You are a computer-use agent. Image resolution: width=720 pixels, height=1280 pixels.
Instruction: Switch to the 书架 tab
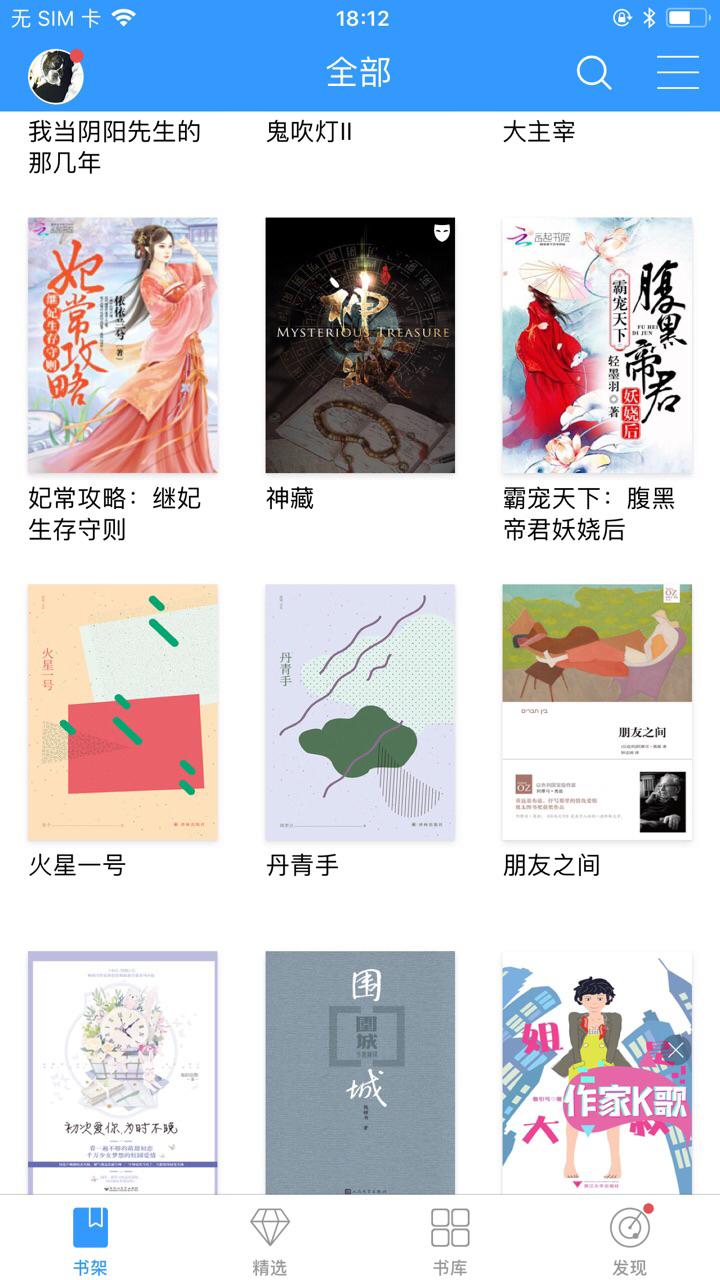(90, 1240)
